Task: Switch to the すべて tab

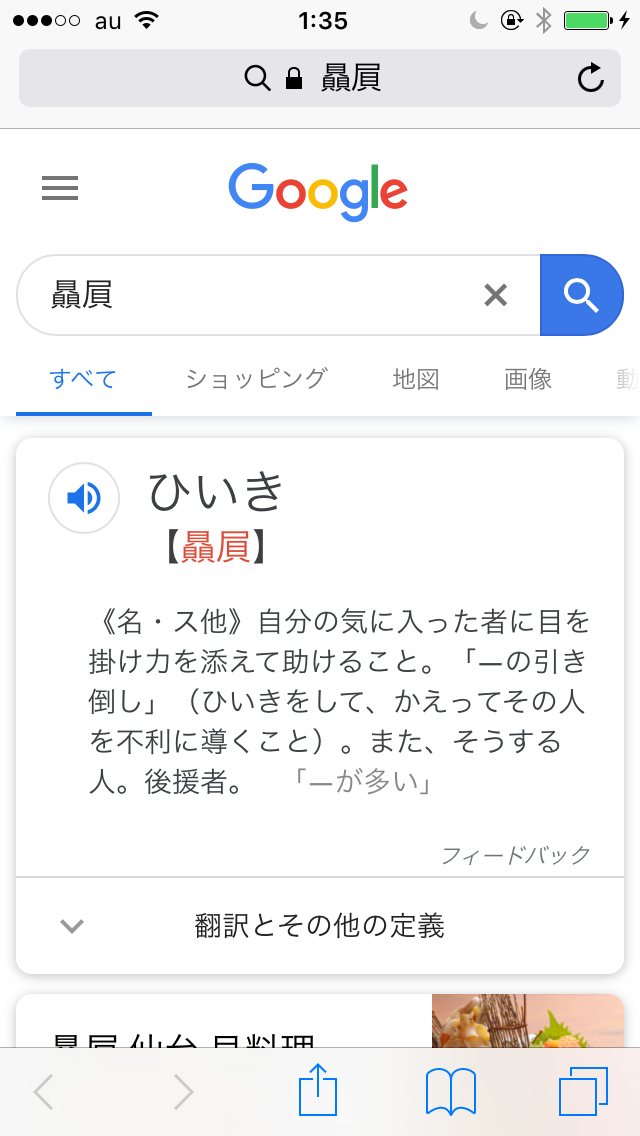Action: click(83, 379)
